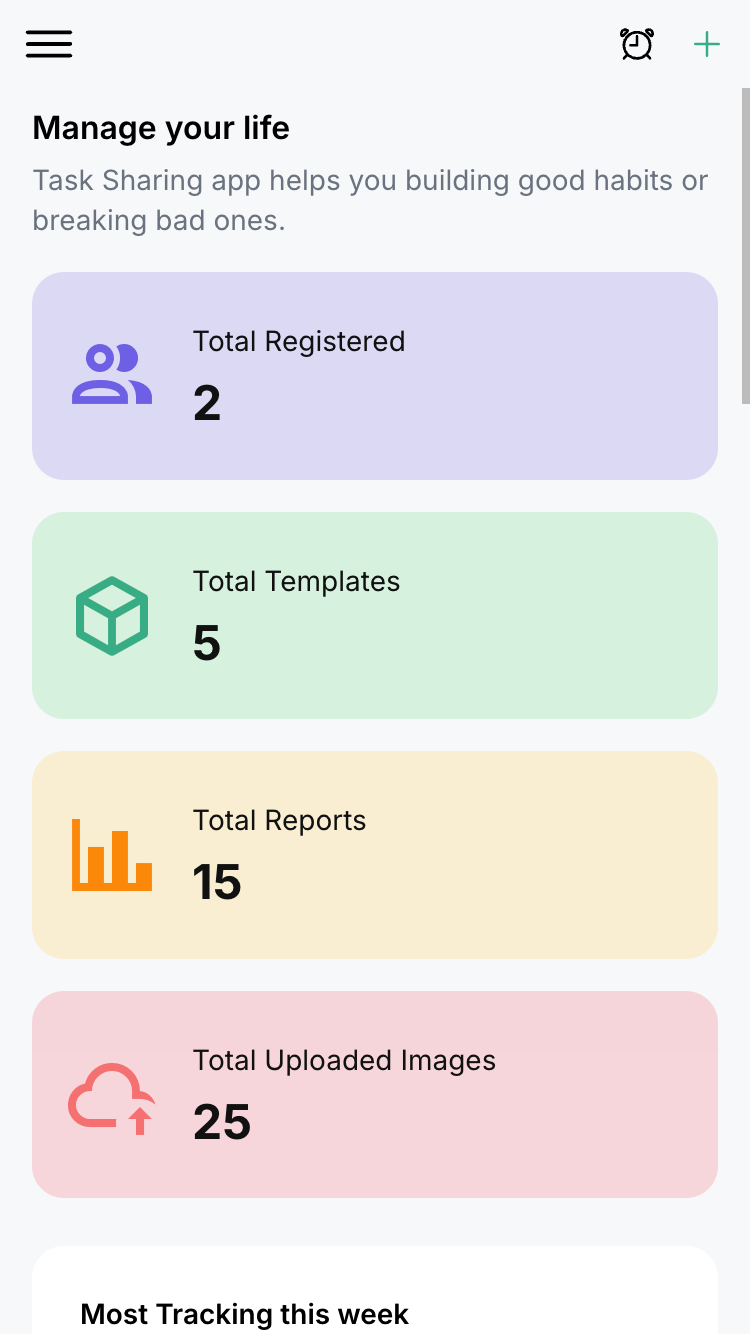Select the Total Uploaded Images card
The width and height of the screenshot is (750, 1334).
pyautogui.click(x=375, y=1094)
